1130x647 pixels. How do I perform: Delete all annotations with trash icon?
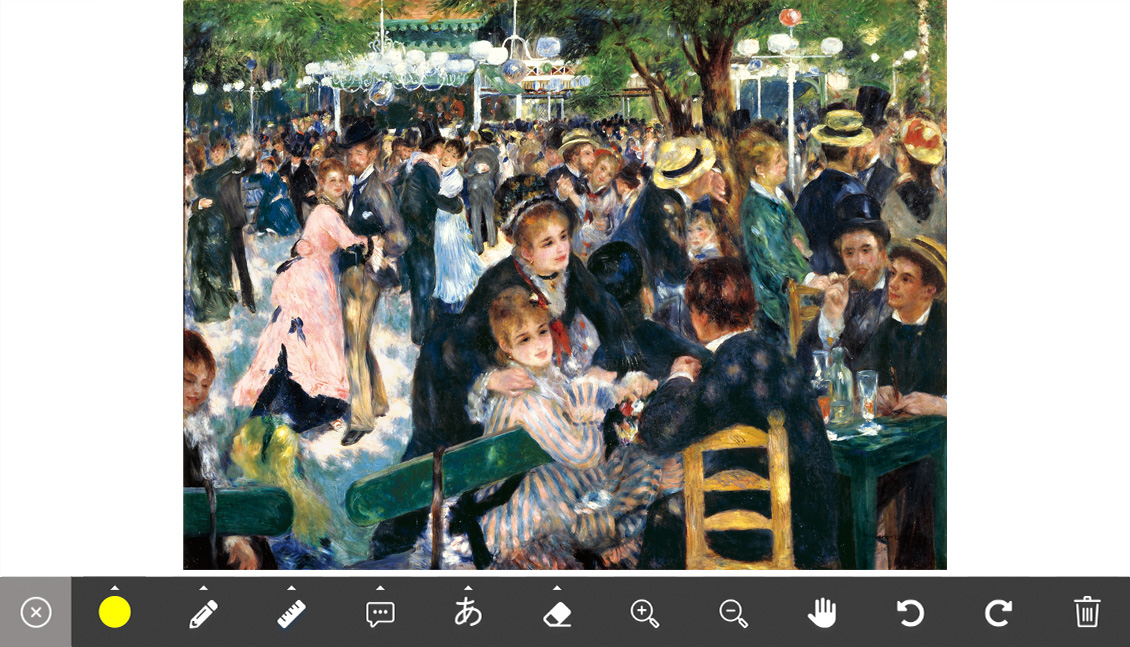[x=1087, y=612]
